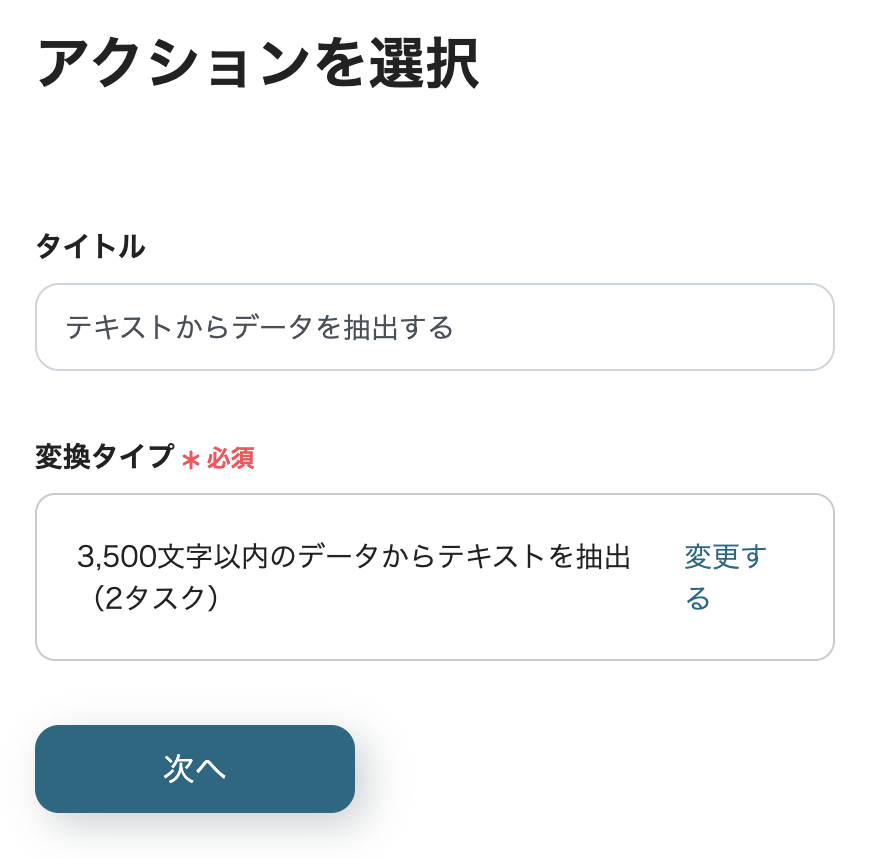Proceed with the 次へ button
The width and height of the screenshot is (884, 858).
(x=195, y=768)
